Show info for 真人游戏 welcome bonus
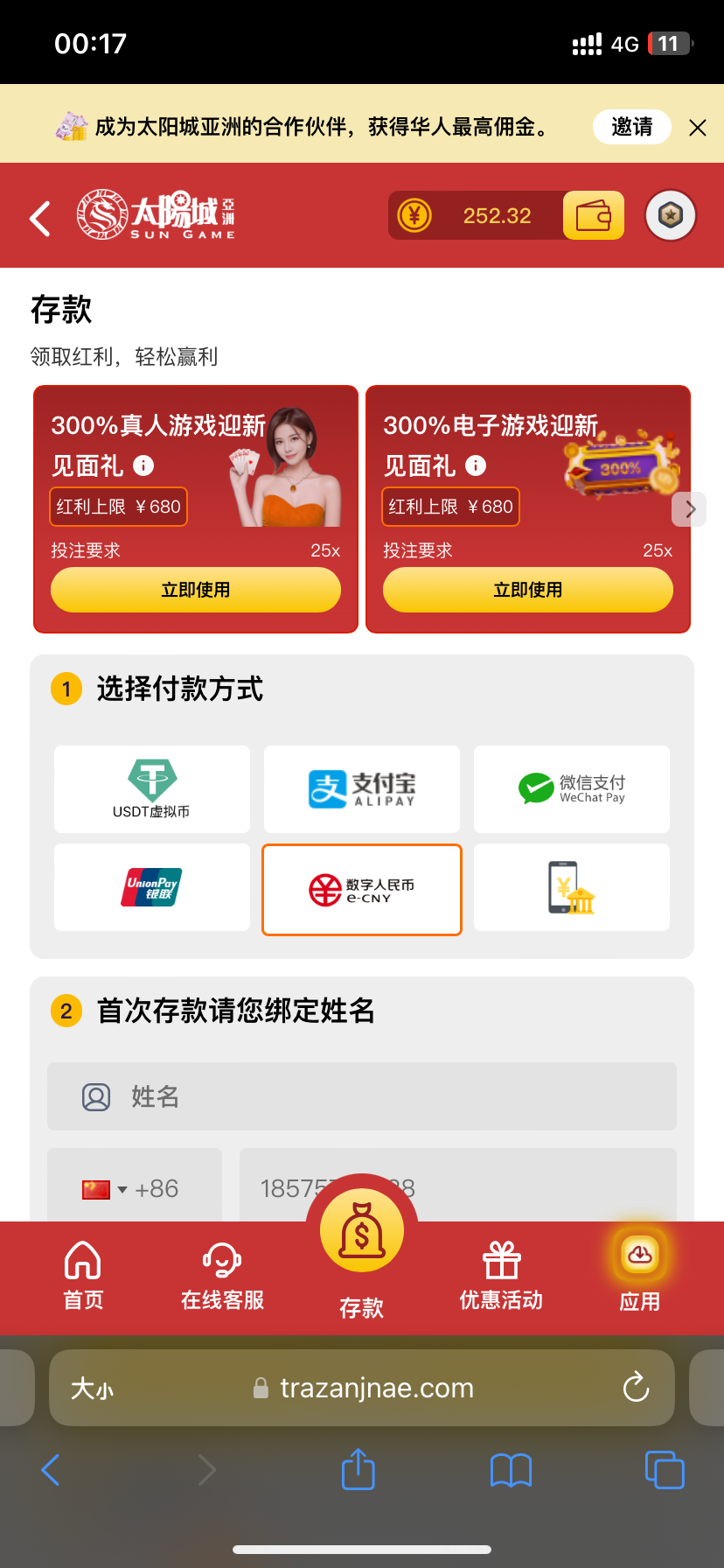Viewport: 724px width, 1568px height. [x=143, y=465]
